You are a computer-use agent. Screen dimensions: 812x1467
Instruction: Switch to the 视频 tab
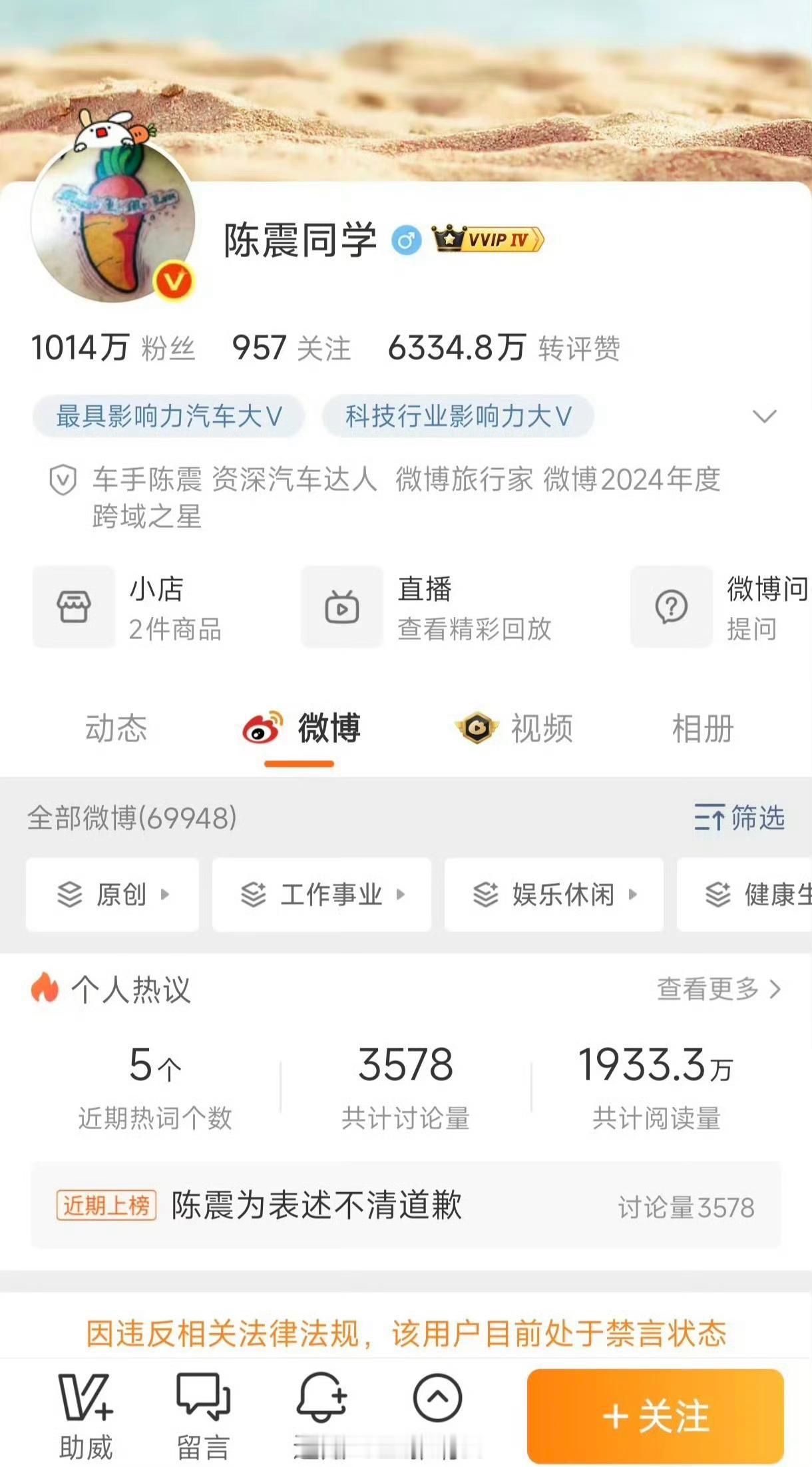[542, 729]
